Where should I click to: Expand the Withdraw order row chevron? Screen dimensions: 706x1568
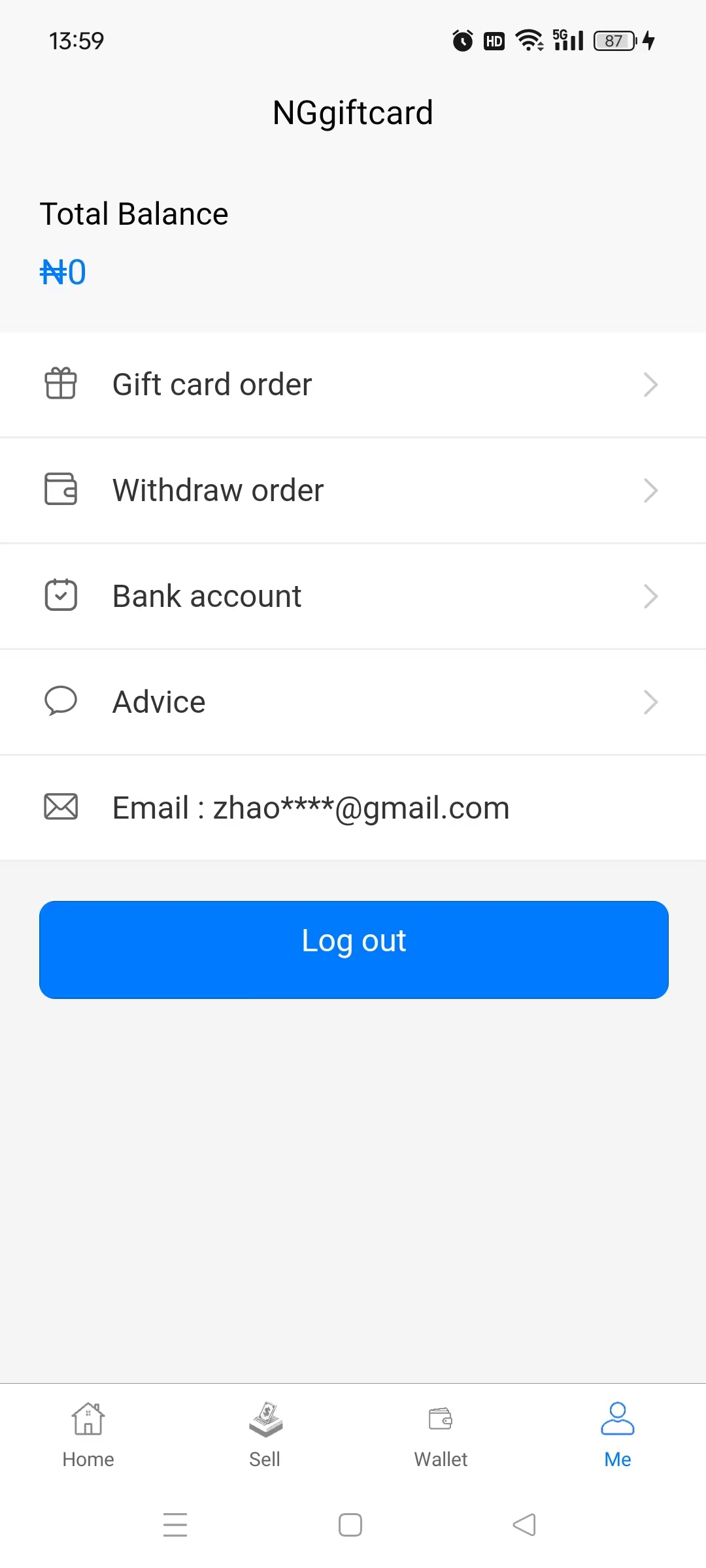[x=650, y=489]
